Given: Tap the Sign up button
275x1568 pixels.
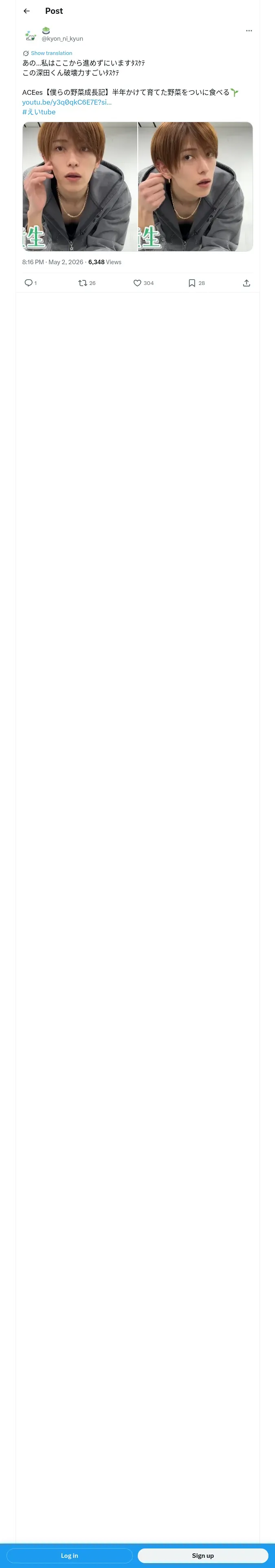Looking at the screenshot, I should coord(203,1555).
